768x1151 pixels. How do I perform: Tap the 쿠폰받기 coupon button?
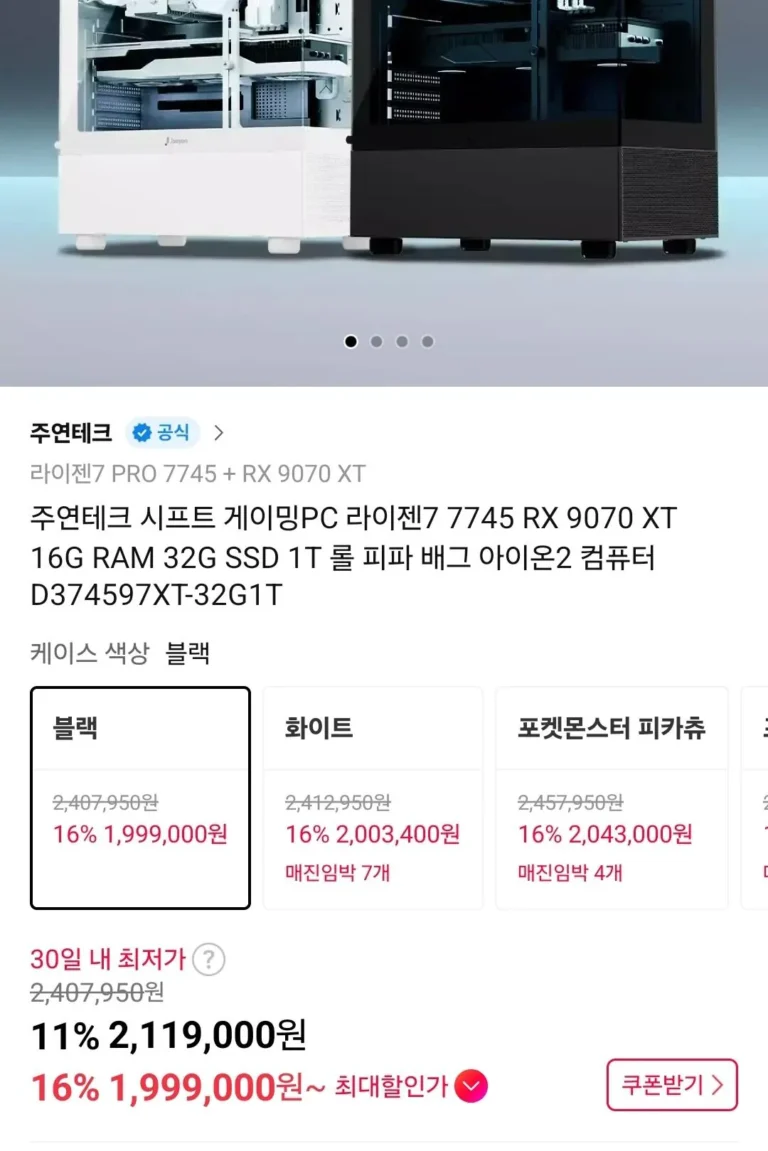tap(671, 1085)
